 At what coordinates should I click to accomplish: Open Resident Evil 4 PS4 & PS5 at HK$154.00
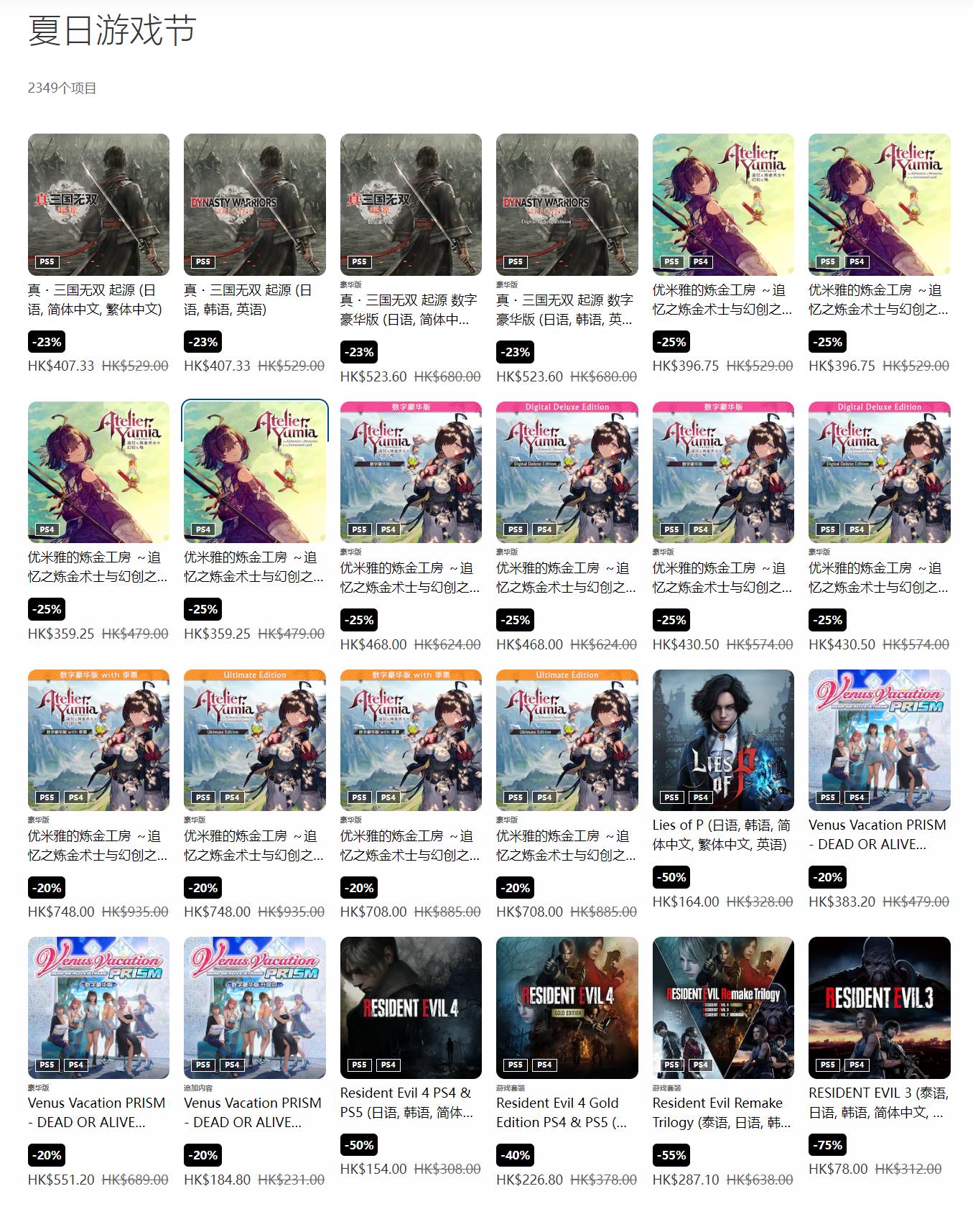tap(411, 1007)
